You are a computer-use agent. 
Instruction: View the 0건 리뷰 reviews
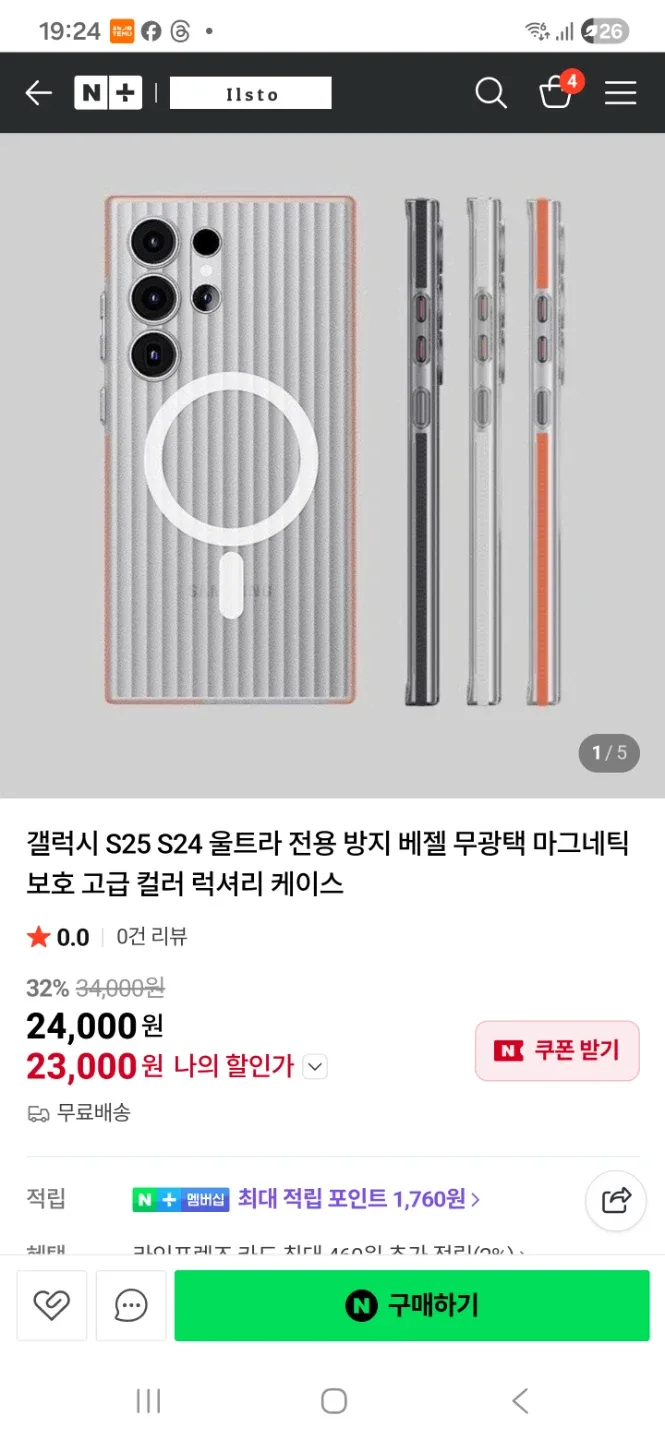pyautogui.click(x=152, y=937)
